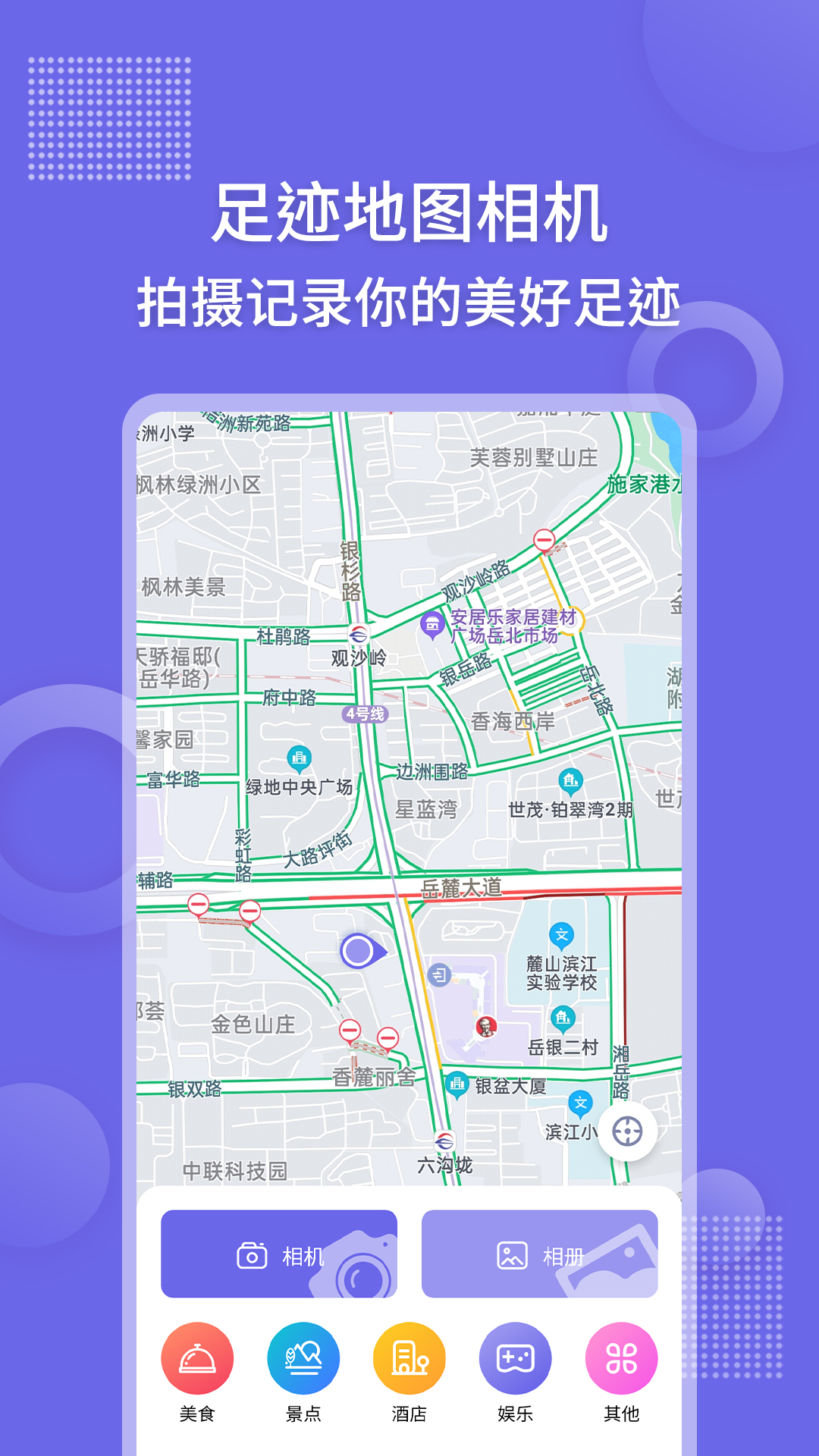
Task: Click the building icon above 银盆大厦
Action: [457, 1083]
